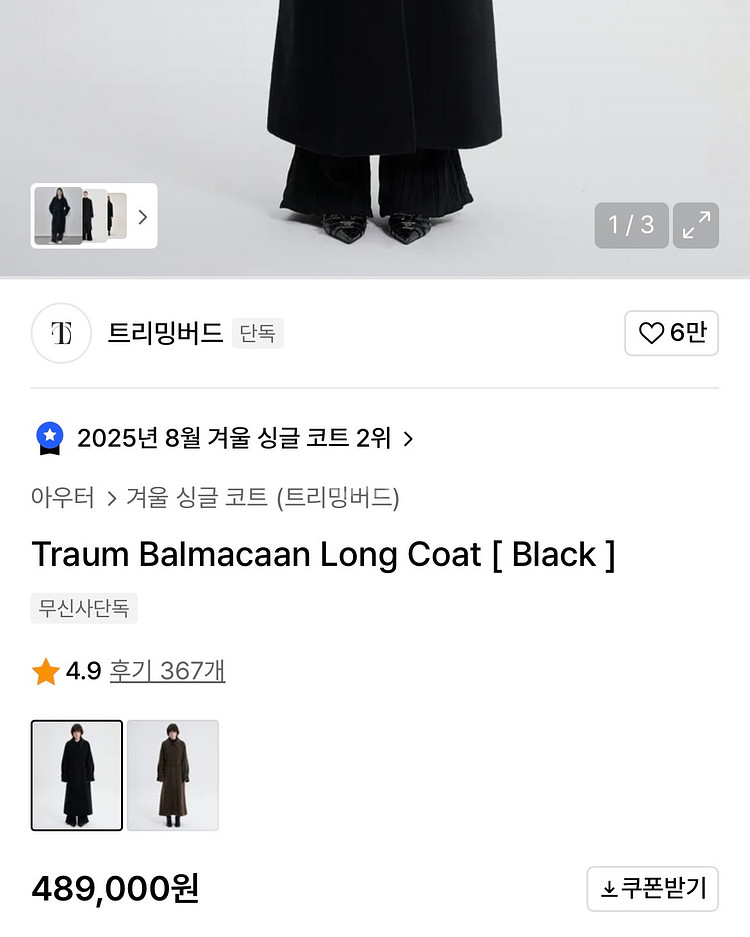The width and height of the screenshot is (750, 937).
Task: Open the 아우터 category link
Action: [x=62, y=498]
